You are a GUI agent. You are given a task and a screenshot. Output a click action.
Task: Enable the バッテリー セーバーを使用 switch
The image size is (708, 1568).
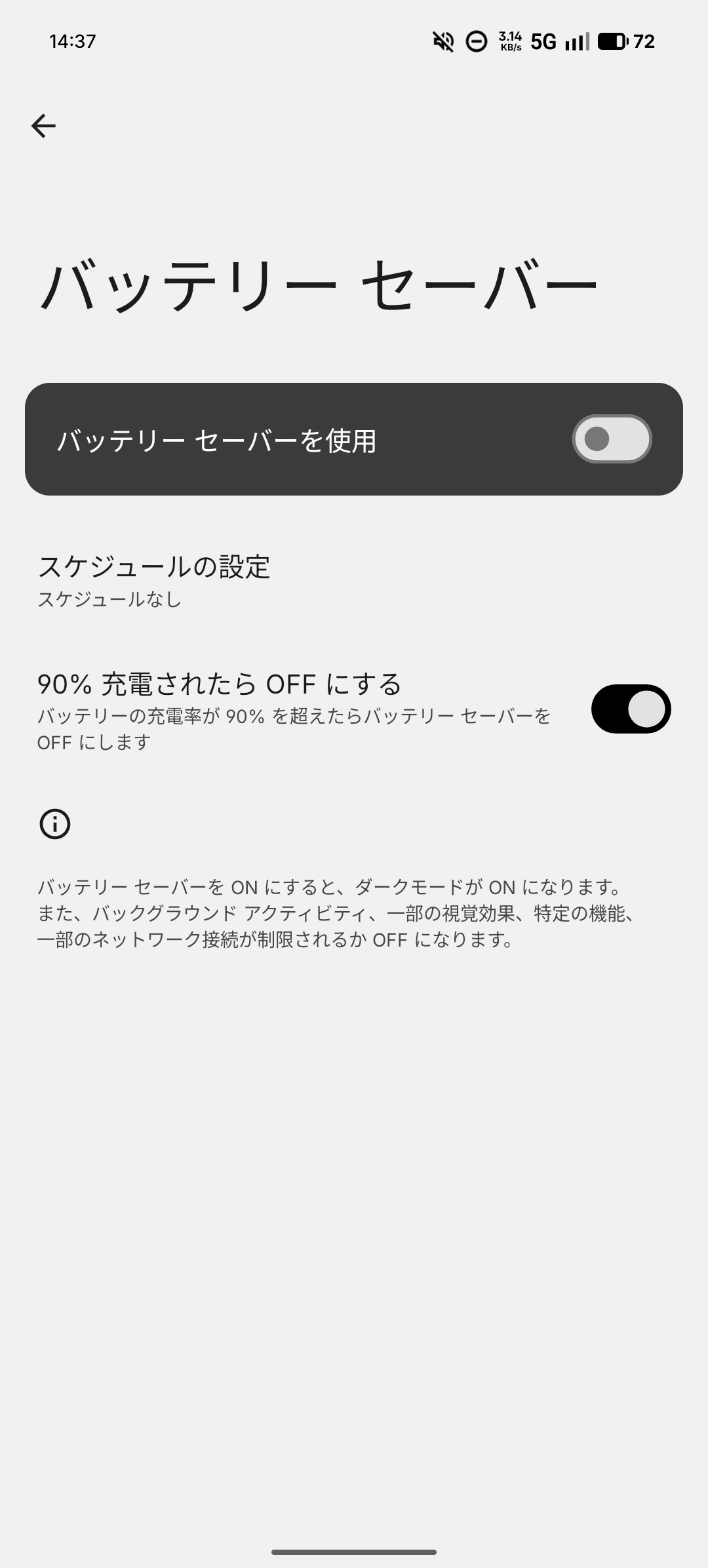pos(612,439)
